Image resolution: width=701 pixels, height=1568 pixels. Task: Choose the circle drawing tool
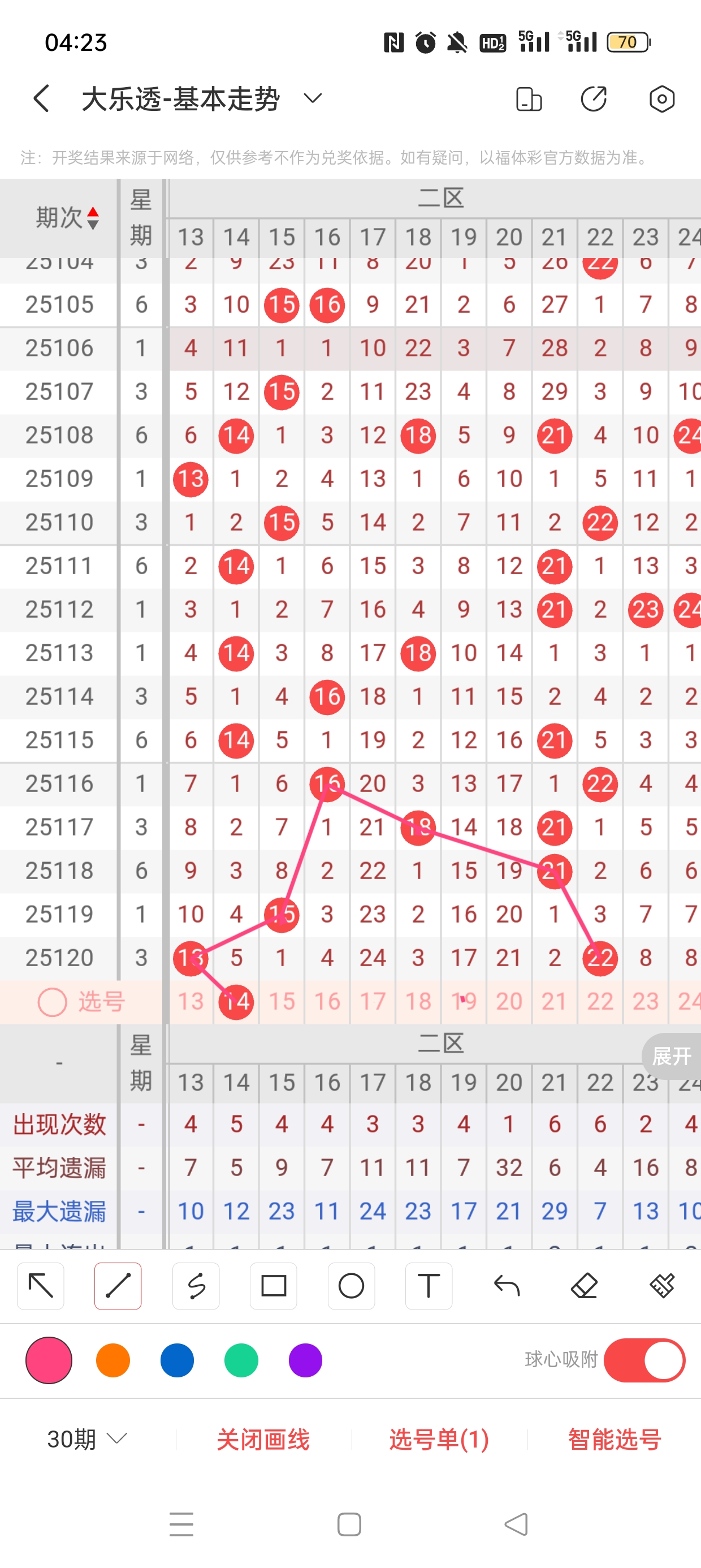[x=351, y=1286]
